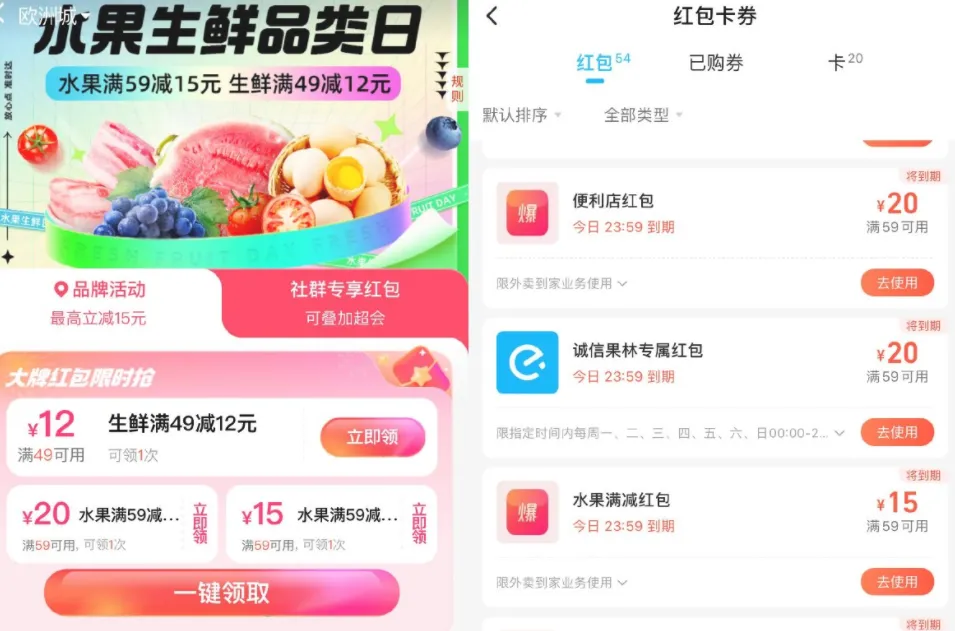
Task: Tap 去使用 on 诚信果林专属红包
Action: tap(897, 432)
